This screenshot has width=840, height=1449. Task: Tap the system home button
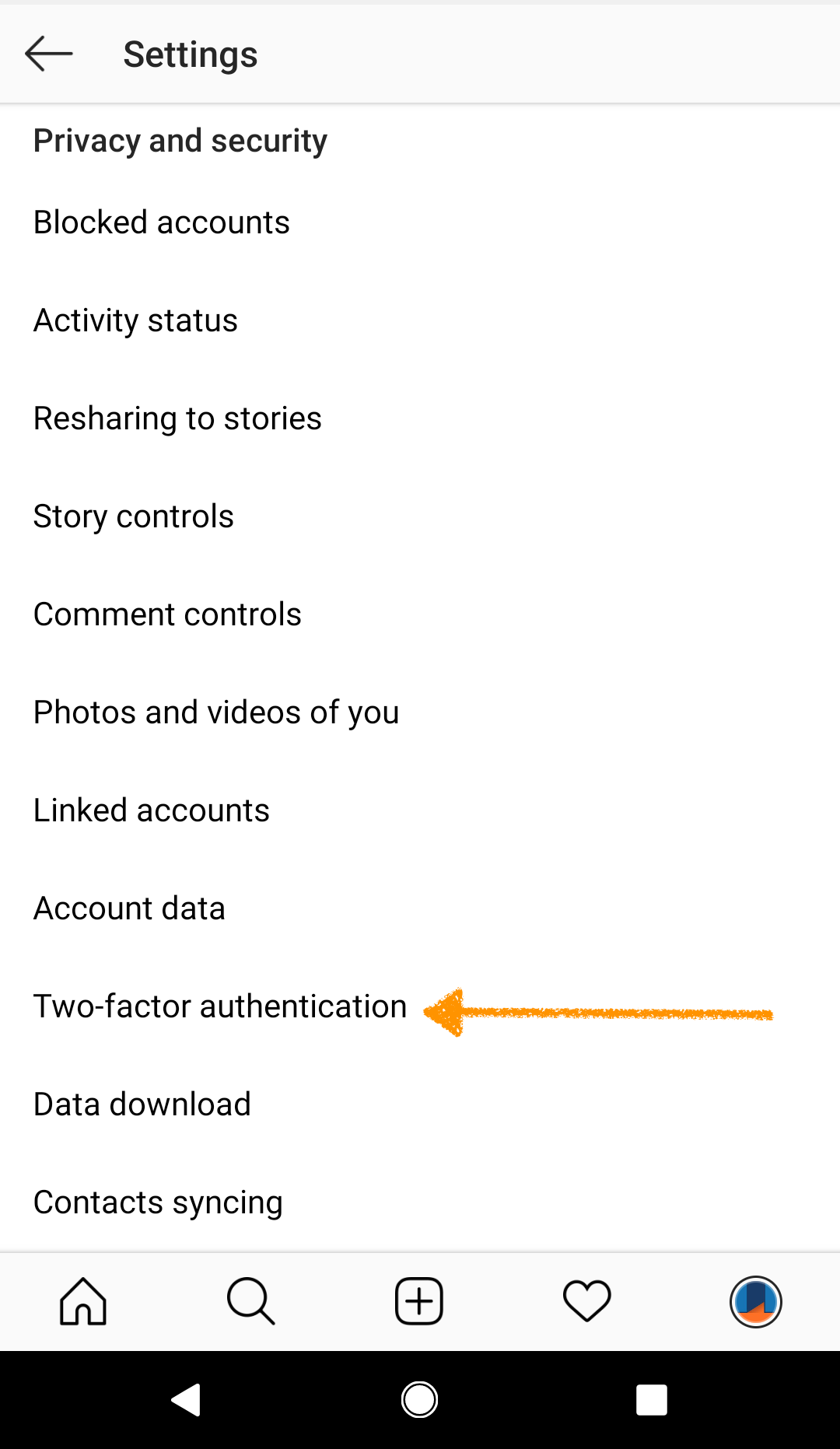coord(419,1400)
